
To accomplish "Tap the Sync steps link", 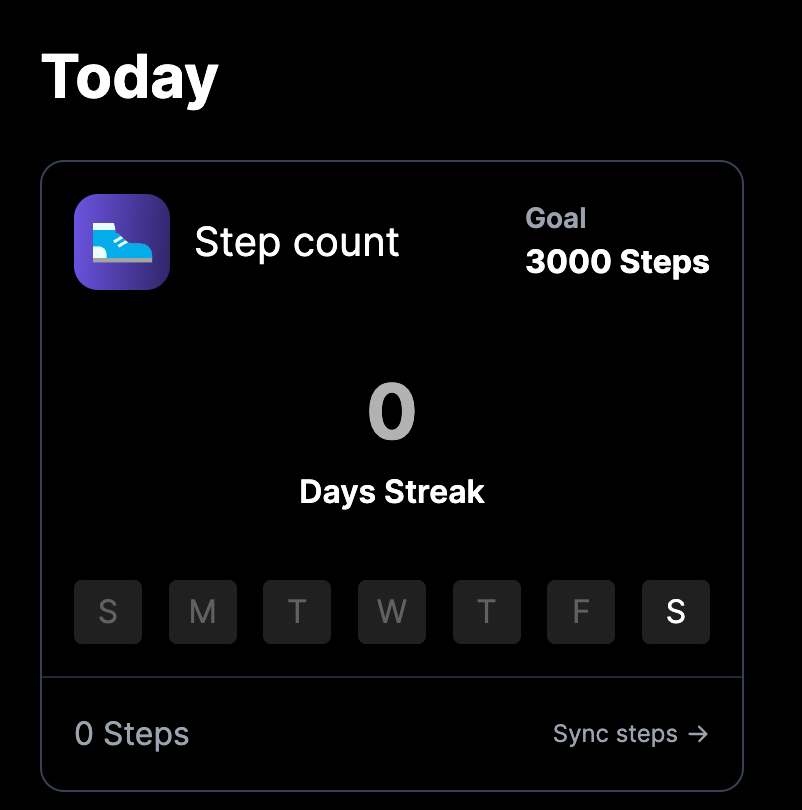I will click(x=630, y=734).
